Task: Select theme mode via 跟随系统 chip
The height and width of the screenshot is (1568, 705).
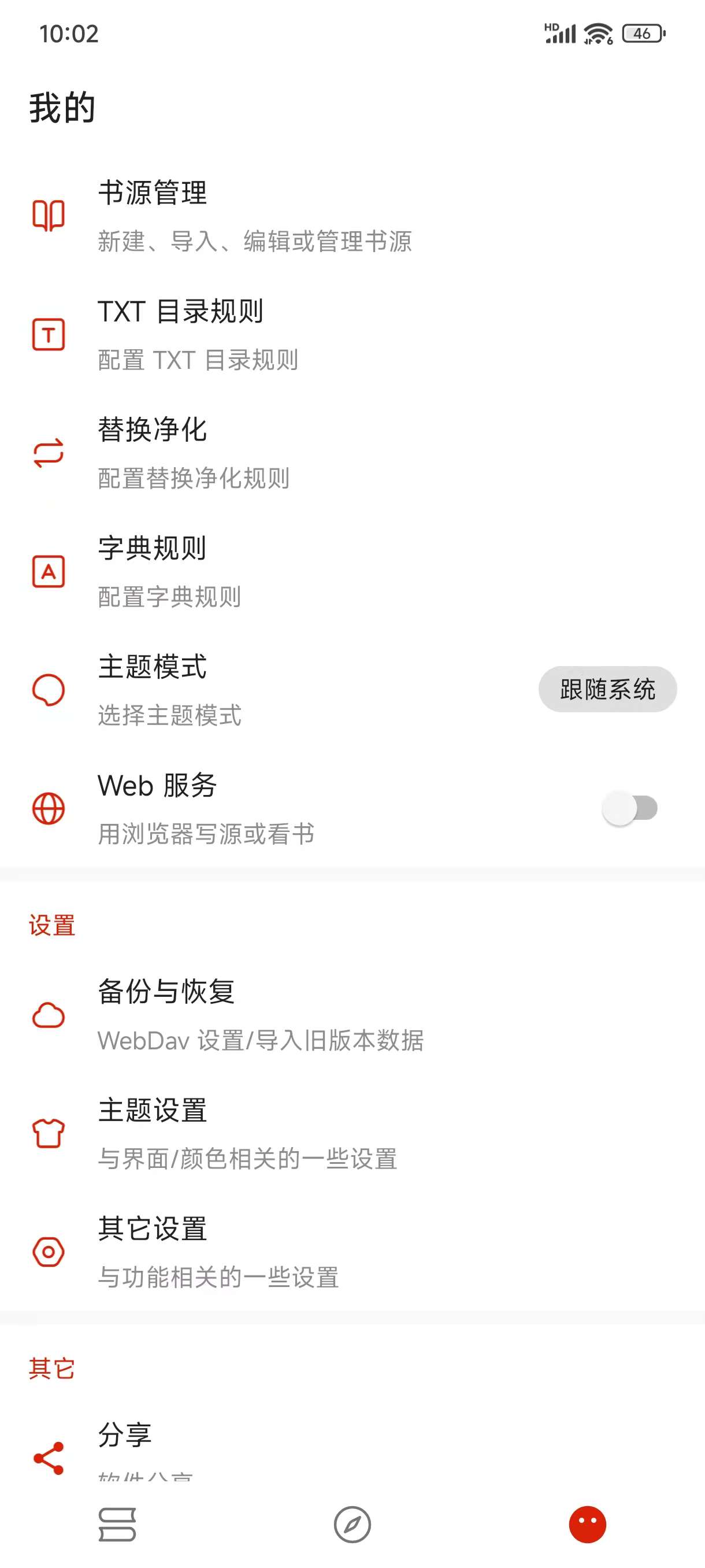Action: (607, 690)
